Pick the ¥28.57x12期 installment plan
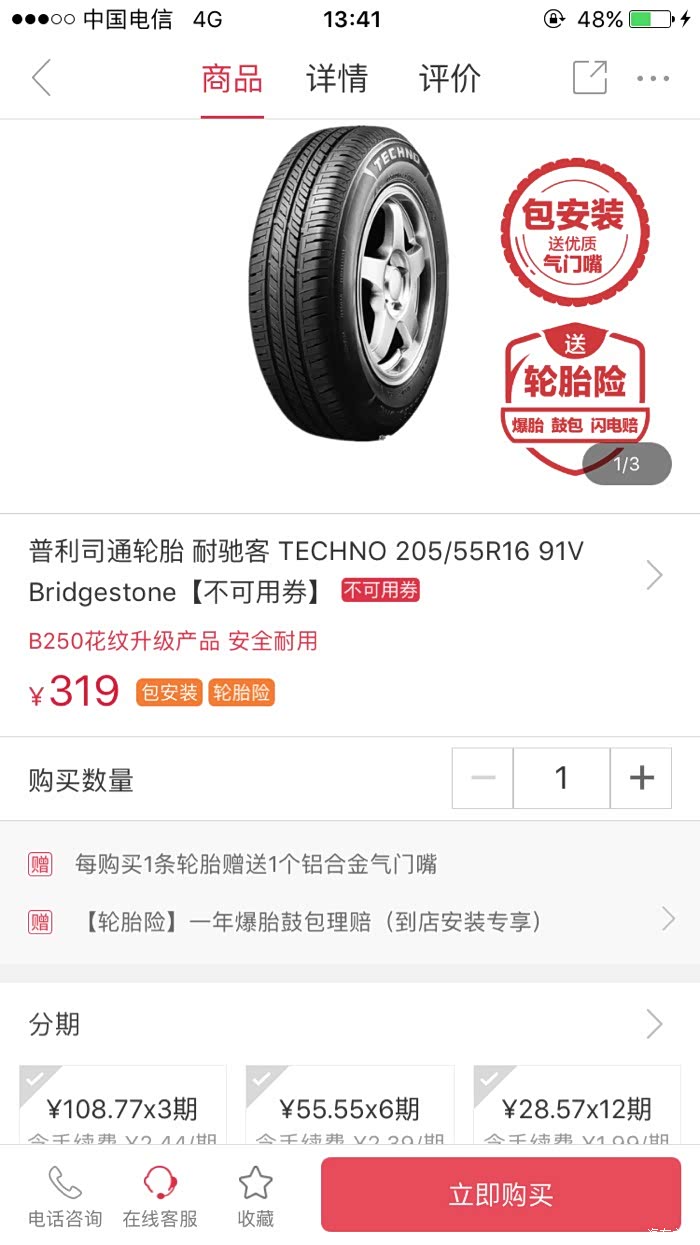700x1245 pixels. 577,1108
